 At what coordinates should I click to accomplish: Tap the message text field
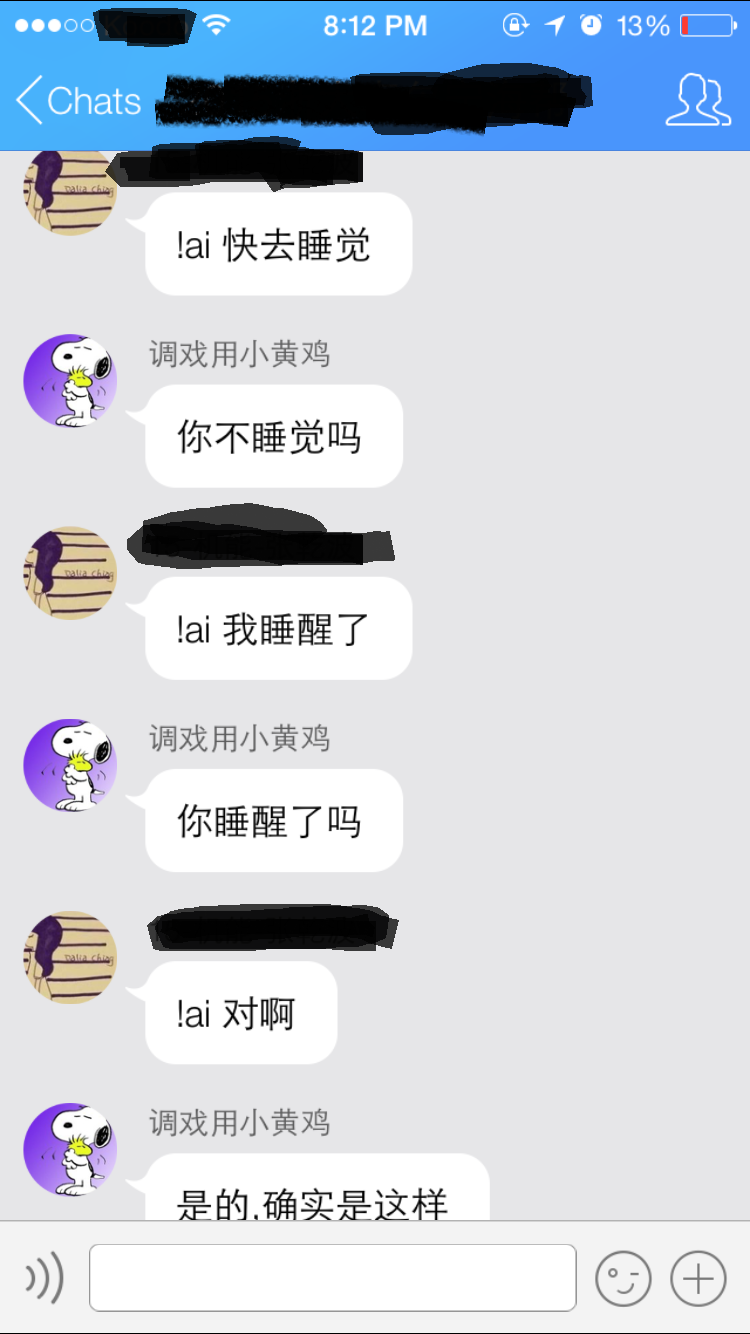click(332, 1277)
